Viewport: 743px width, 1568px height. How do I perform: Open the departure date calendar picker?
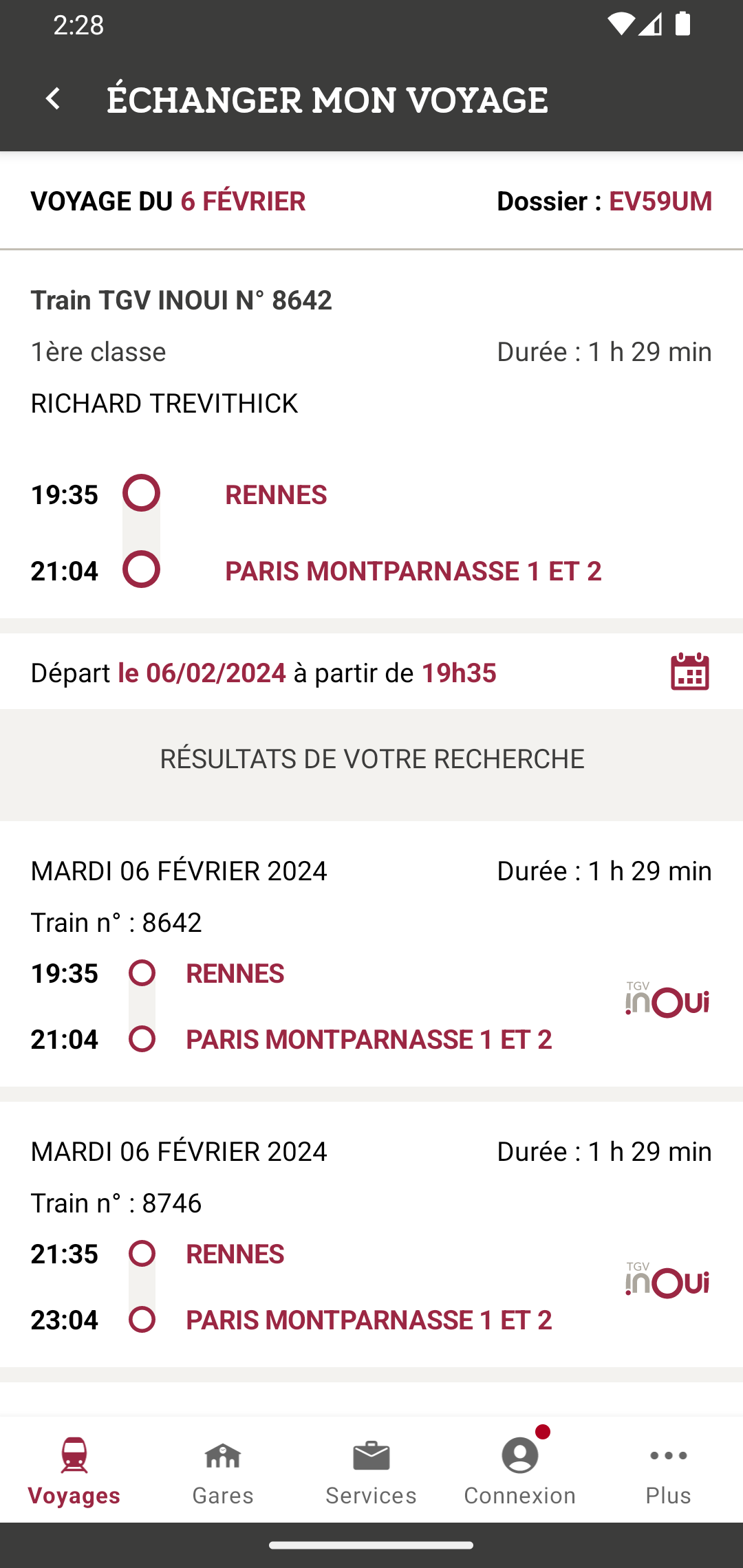(689, 672)
